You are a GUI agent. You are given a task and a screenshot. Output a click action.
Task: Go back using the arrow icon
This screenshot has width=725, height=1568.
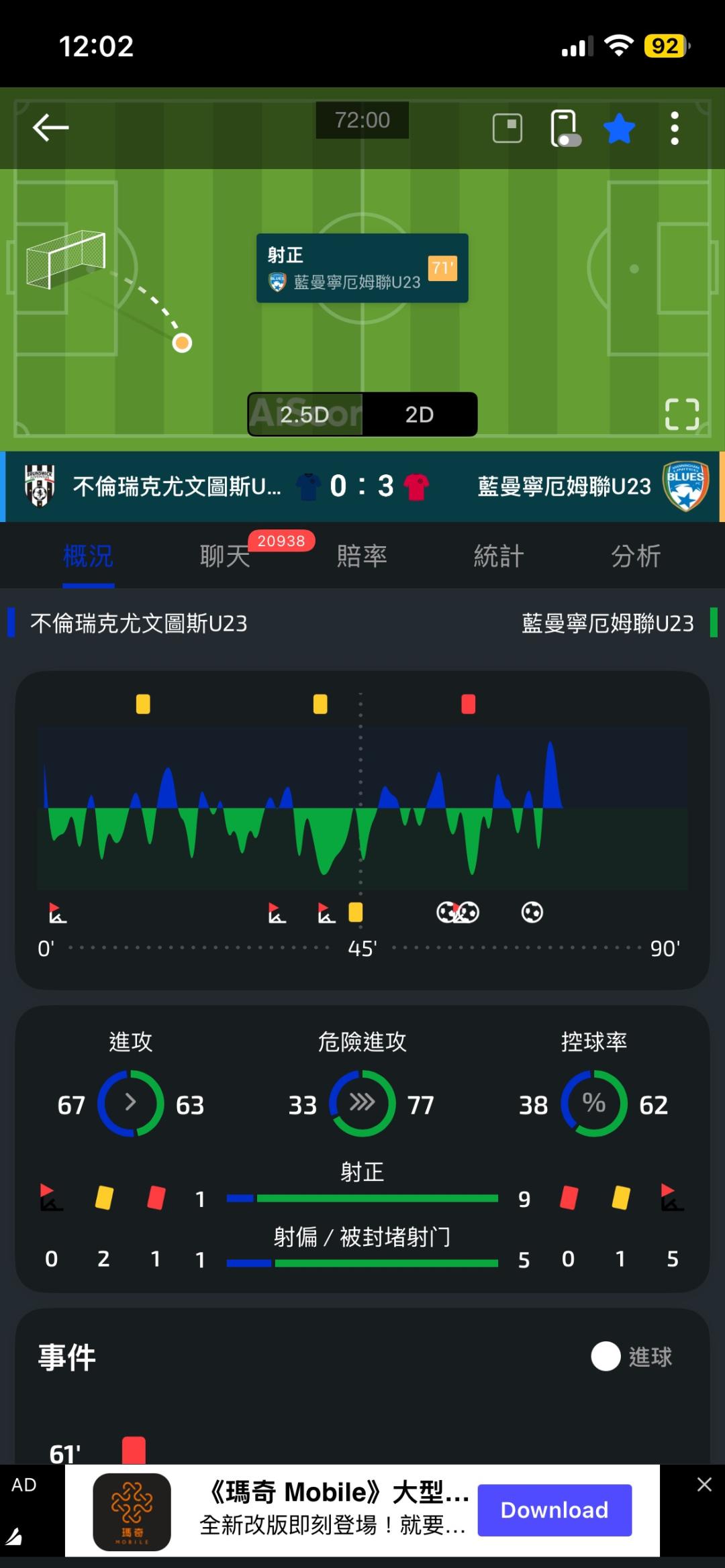pos(51,127)
